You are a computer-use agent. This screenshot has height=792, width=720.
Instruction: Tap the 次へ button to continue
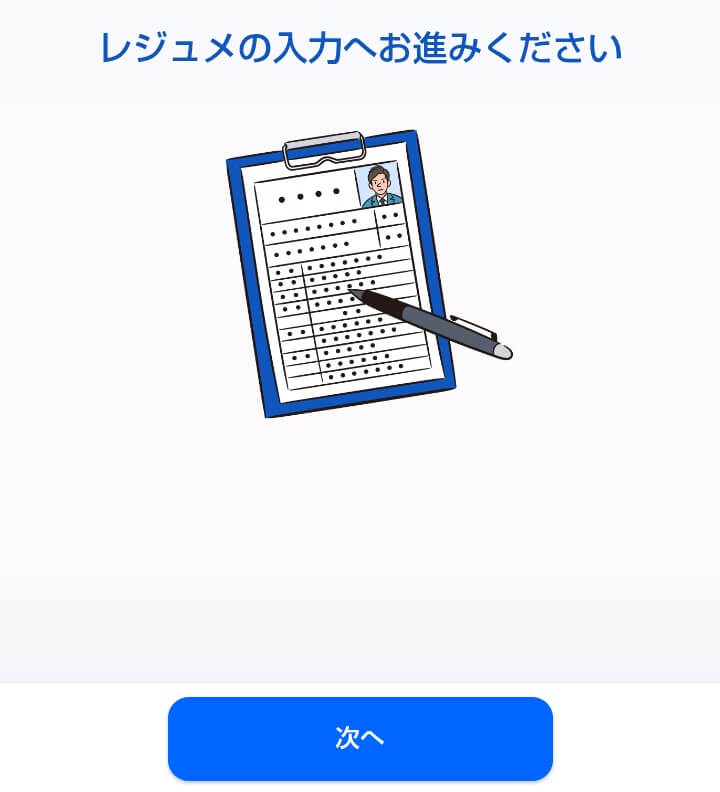(360, 738)
